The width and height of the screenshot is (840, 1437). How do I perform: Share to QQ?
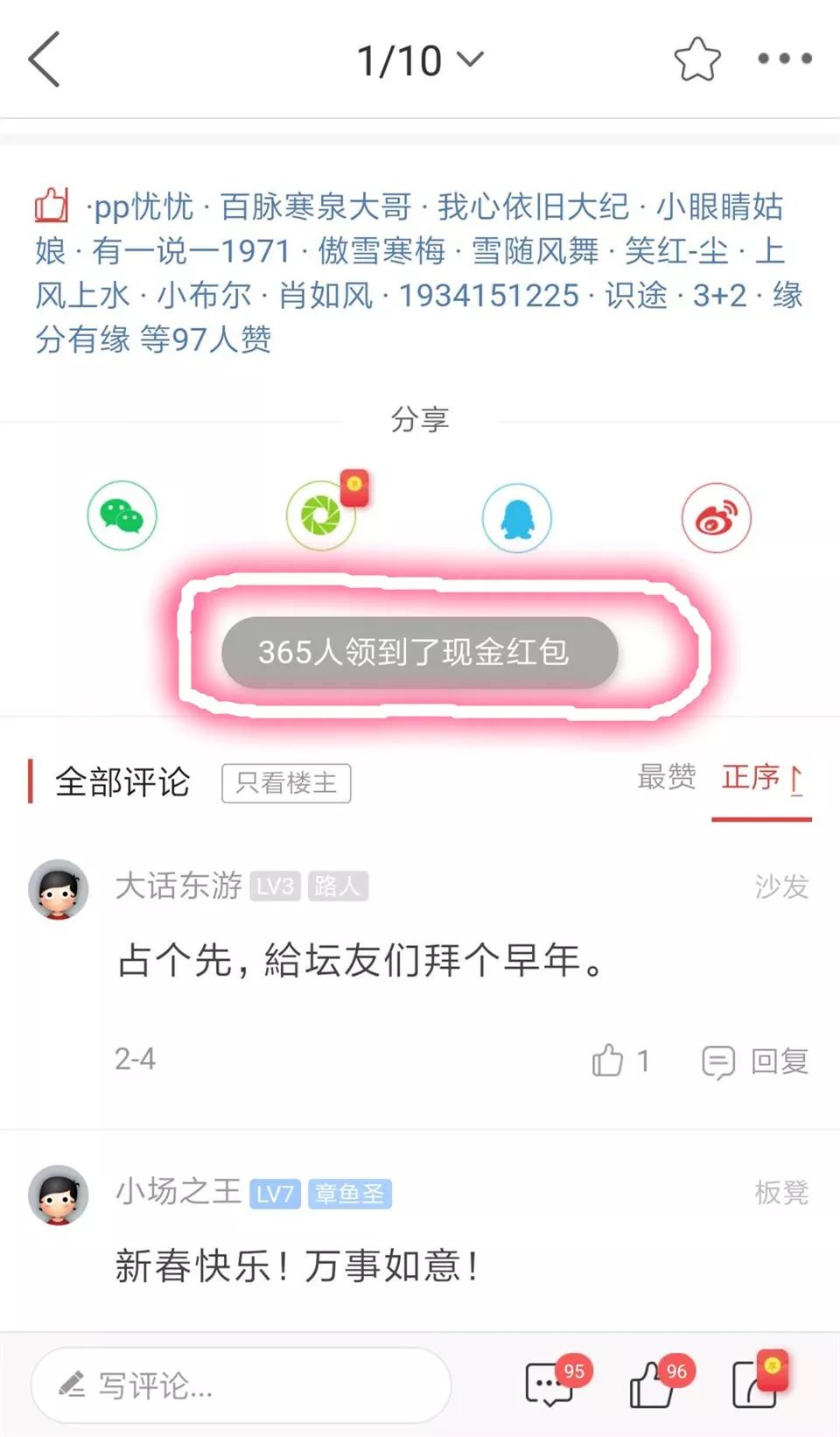517,517
